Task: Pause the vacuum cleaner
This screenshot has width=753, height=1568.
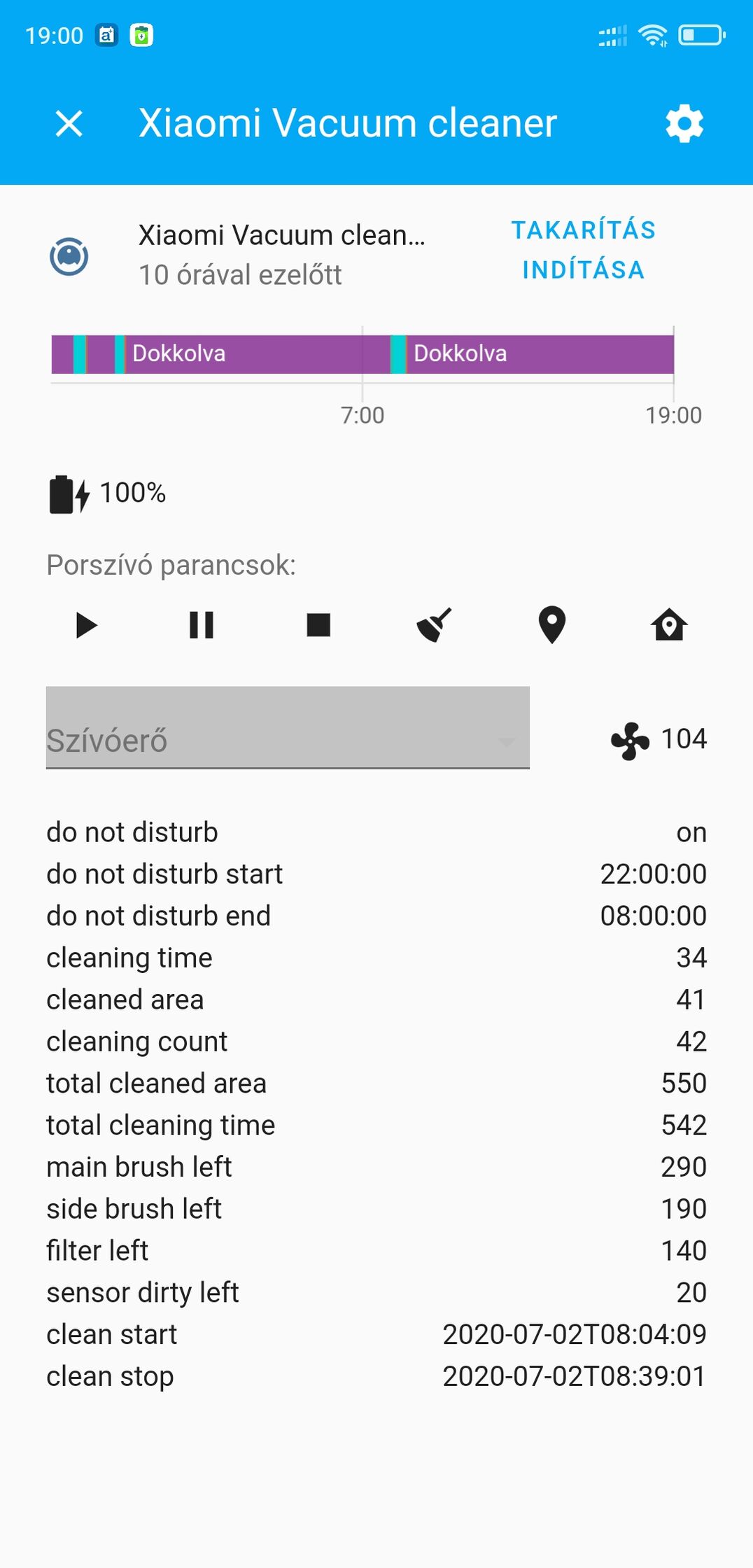Action: click(x=202, y=625)
